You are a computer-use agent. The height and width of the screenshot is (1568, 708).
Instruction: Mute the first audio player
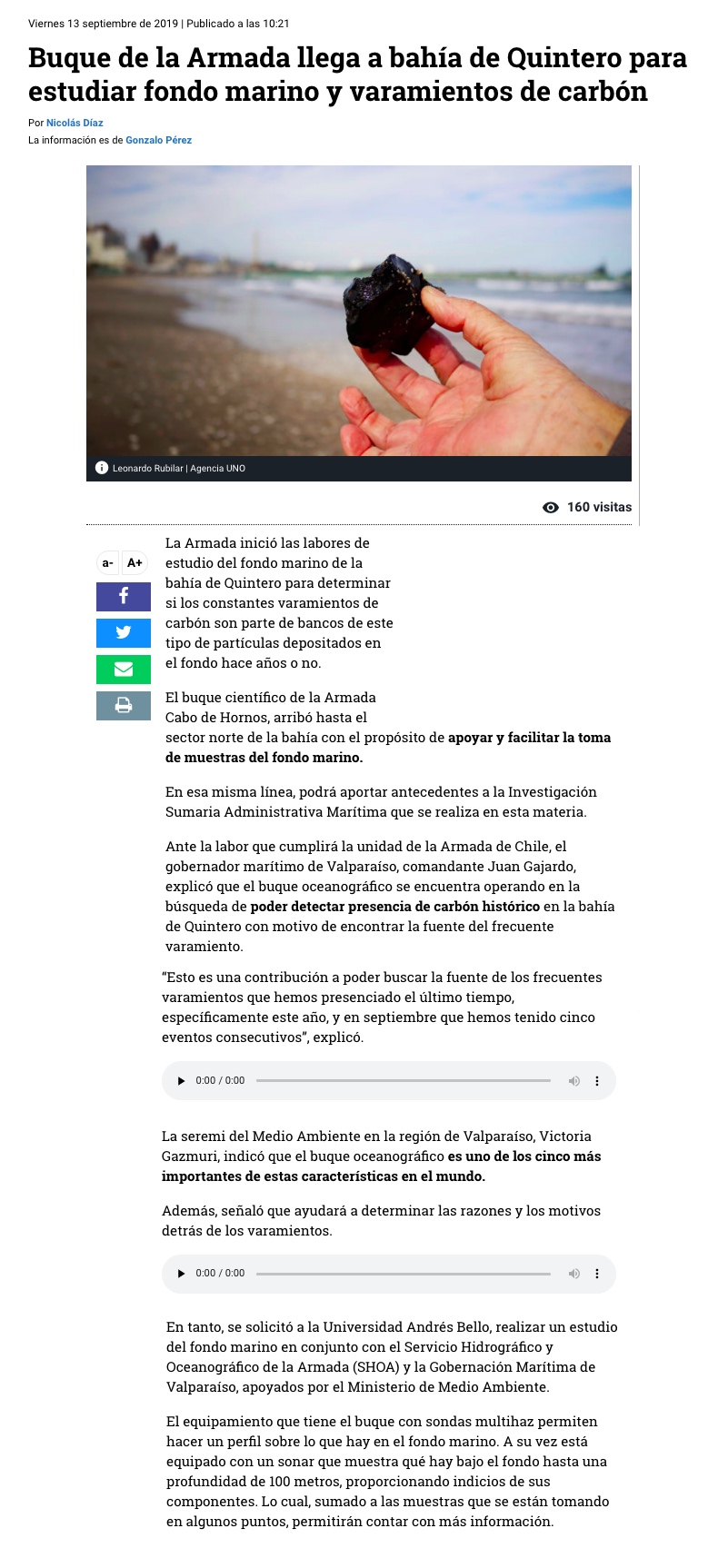[x=574, y=1081]
